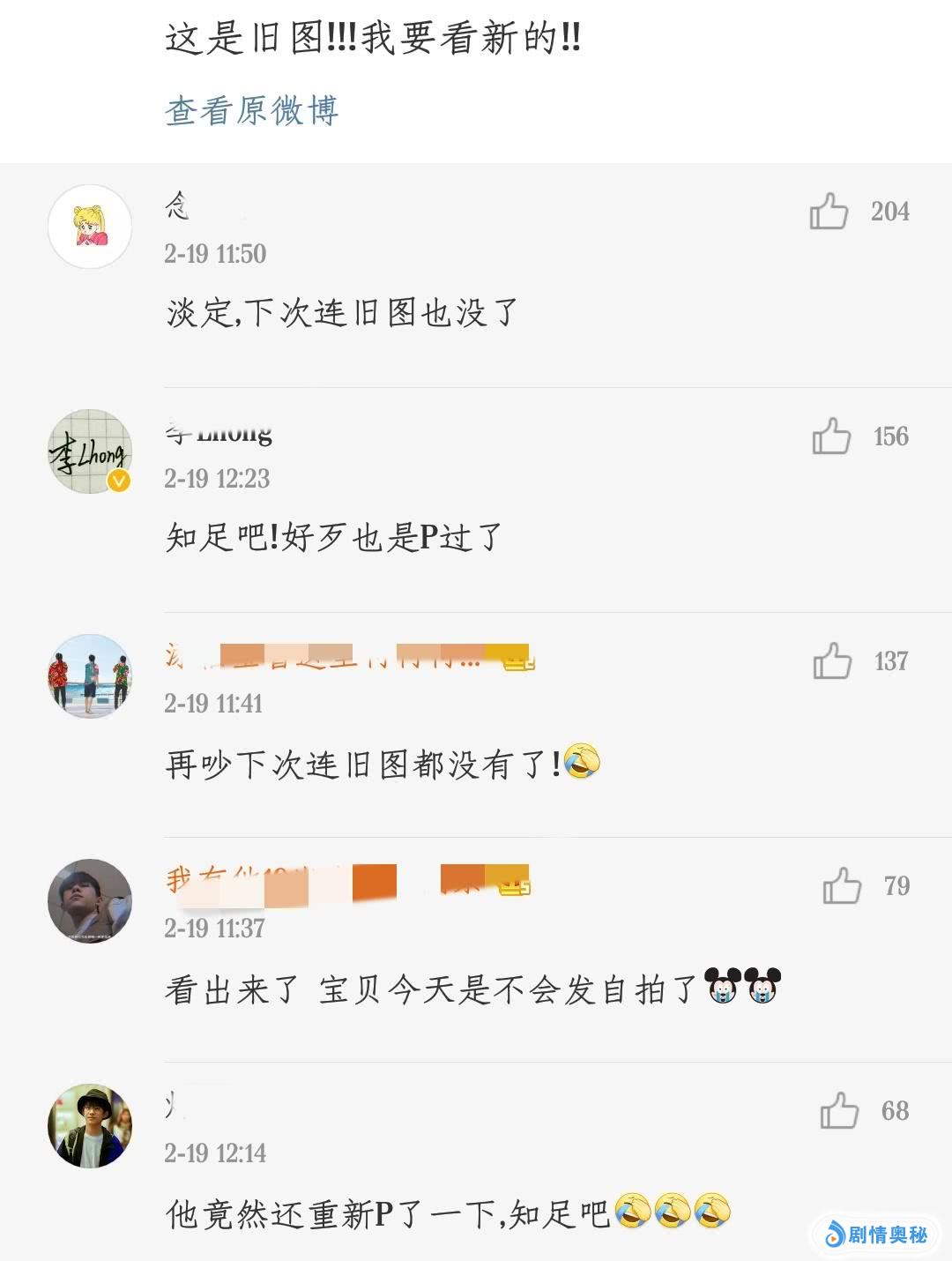Open the Sailor Moon avatar's profile
Image resolution: width=952 pixels, height=1261 pixels.
[x=90, y=227]
